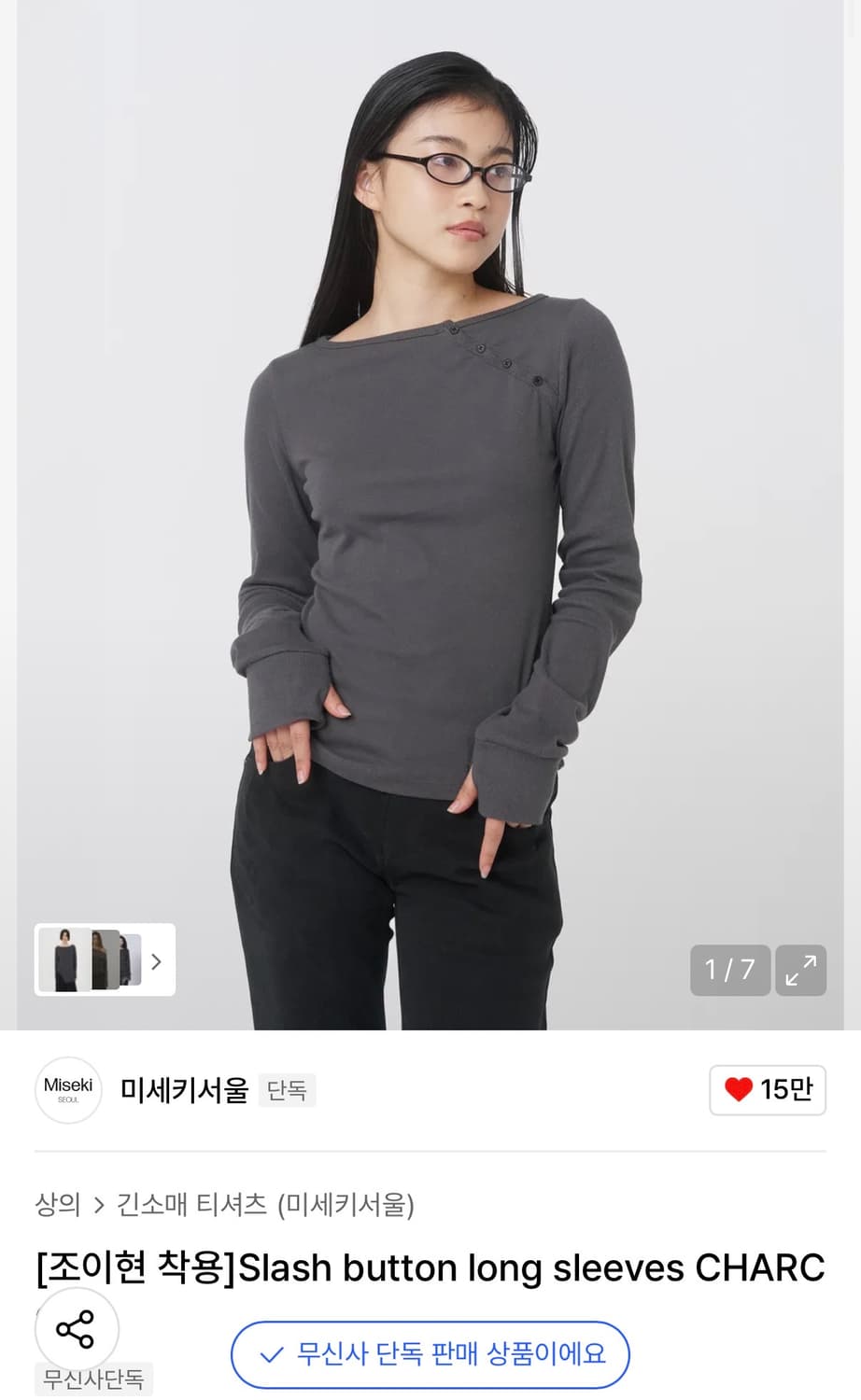Tap the 무신사 단독 판매 상품이에요 button
Screen dimensions: 861x1400
pyautogui.click(x=430, y=1354)
